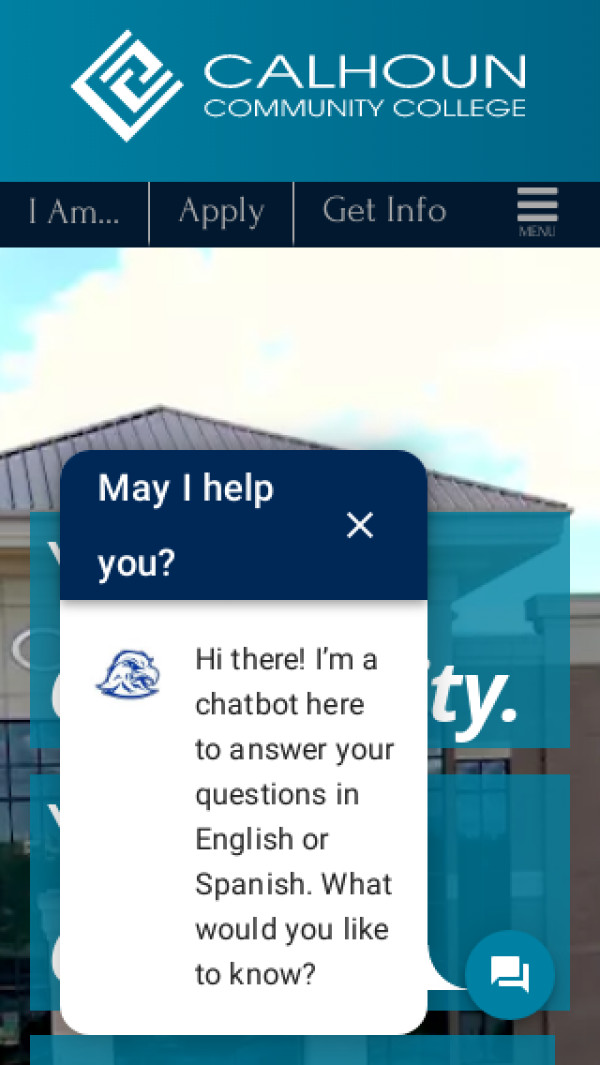Open the hamburger MENU button
Screen dimensions: 600x1065
pos(537,212)
